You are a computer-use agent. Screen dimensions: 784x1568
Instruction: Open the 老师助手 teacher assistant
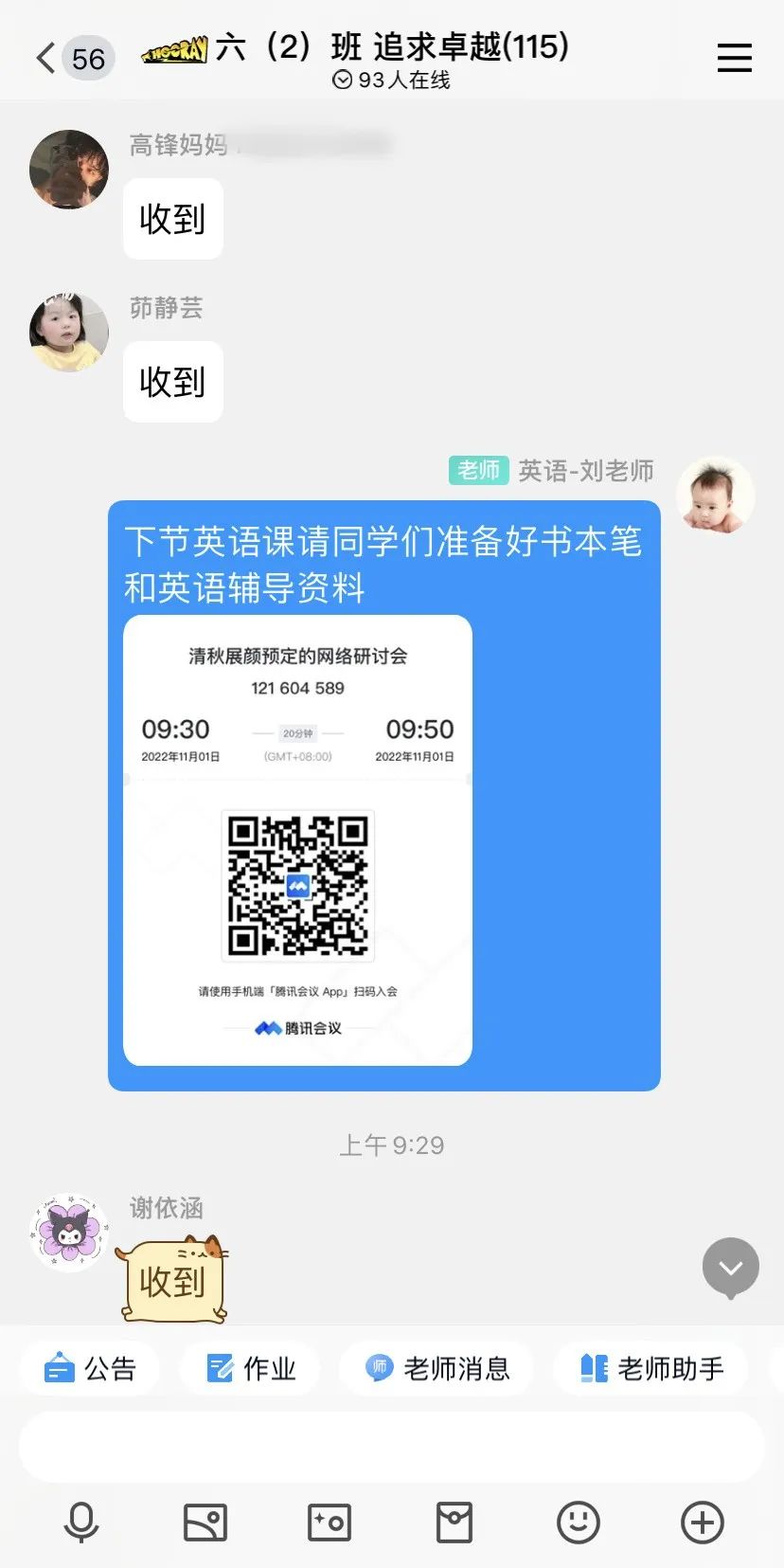tap(651, 1368)
